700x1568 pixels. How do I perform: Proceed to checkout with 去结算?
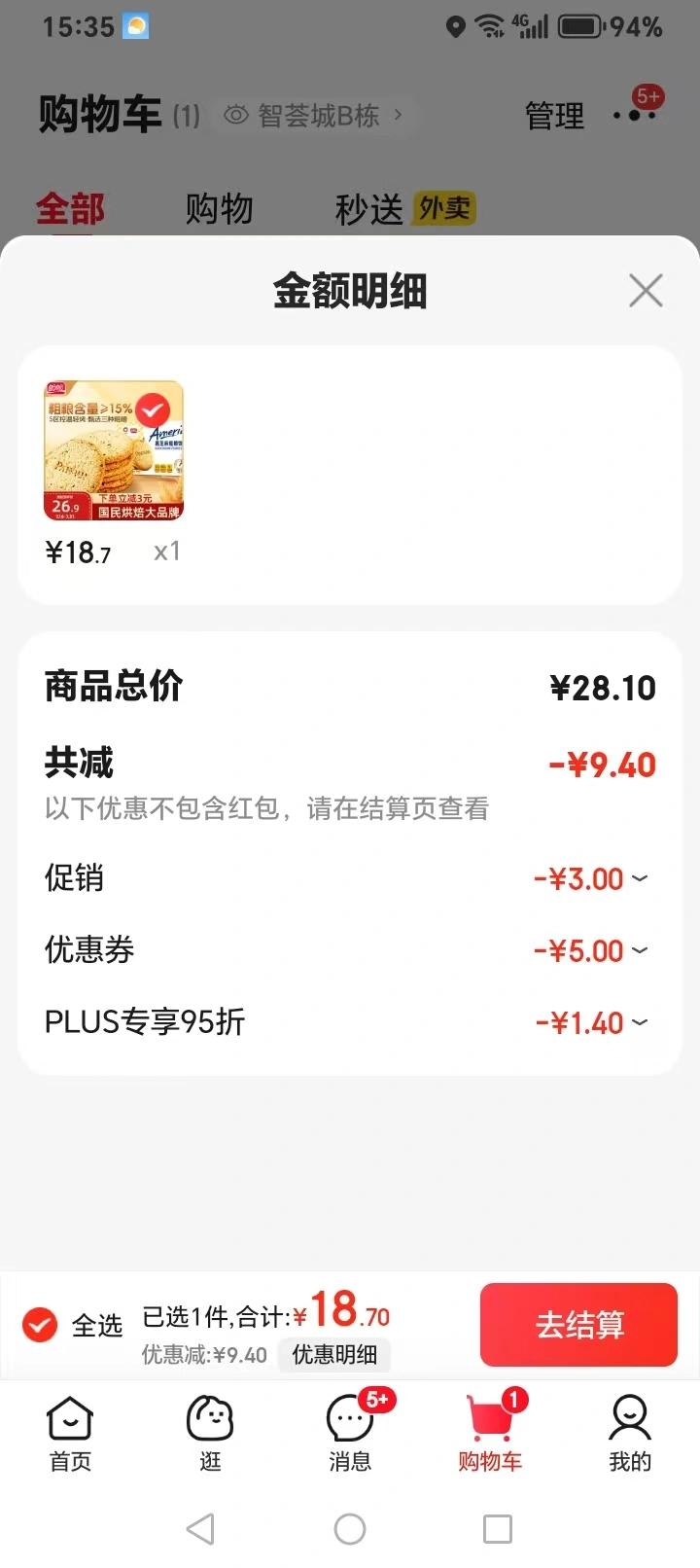[578, 1324]
